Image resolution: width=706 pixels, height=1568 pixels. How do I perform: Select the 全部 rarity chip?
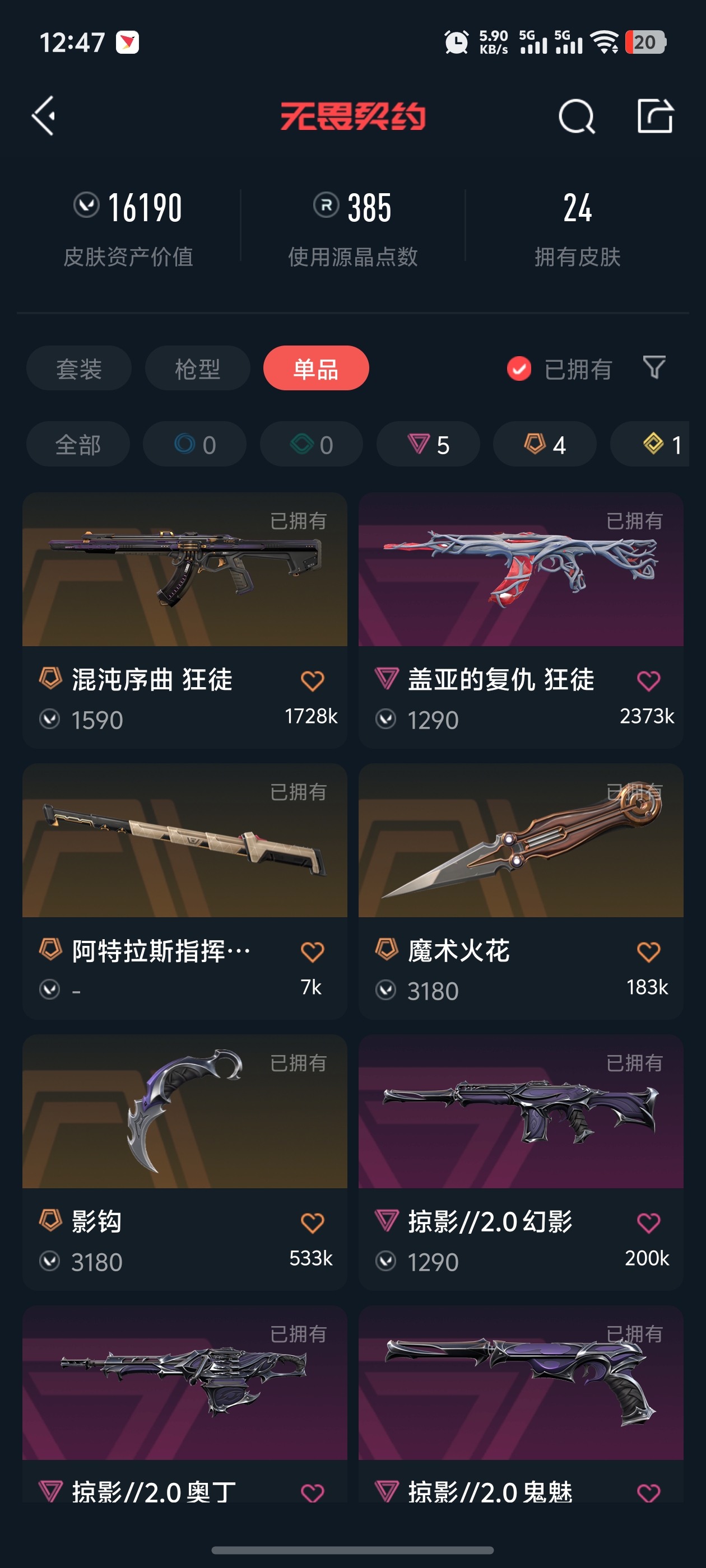(78, 444)
